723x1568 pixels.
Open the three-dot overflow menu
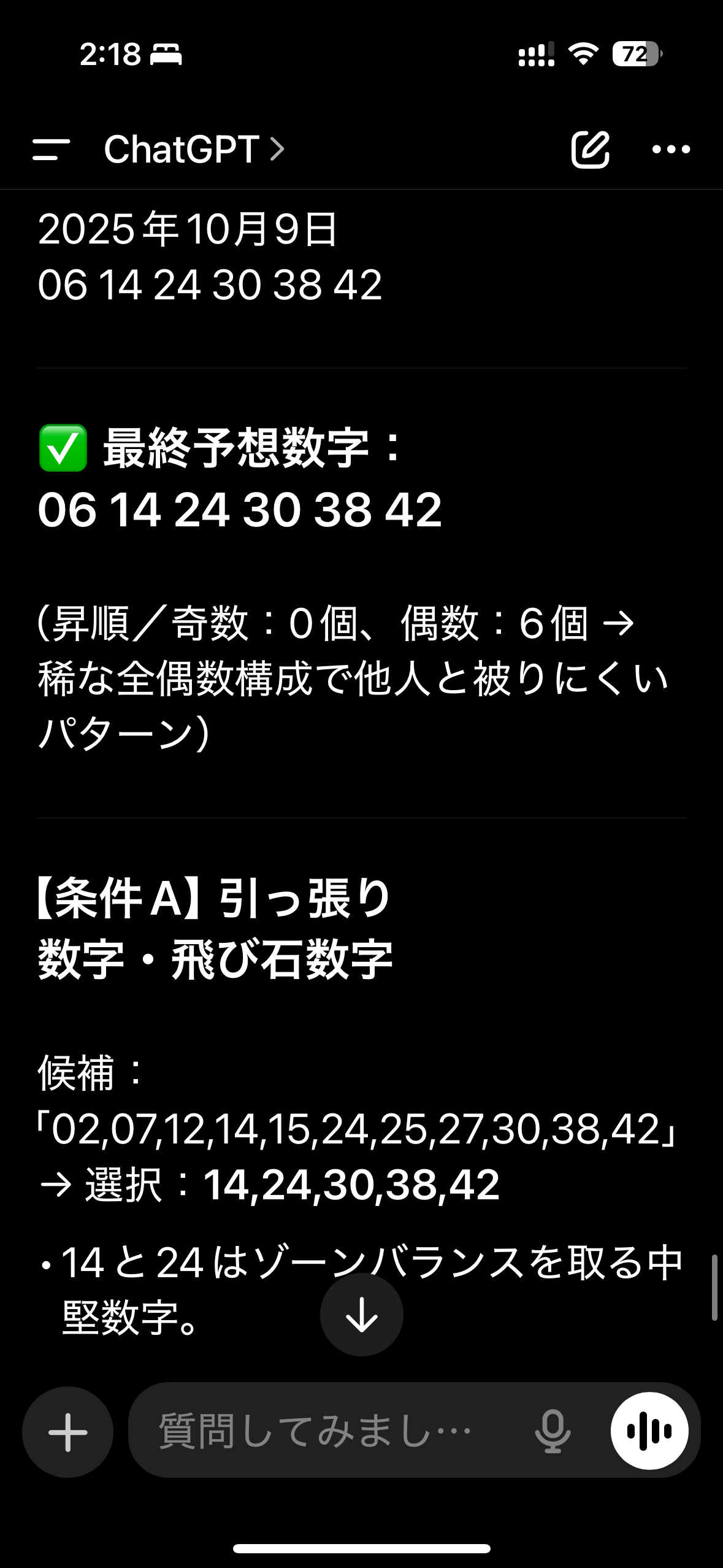click(671, 149)
